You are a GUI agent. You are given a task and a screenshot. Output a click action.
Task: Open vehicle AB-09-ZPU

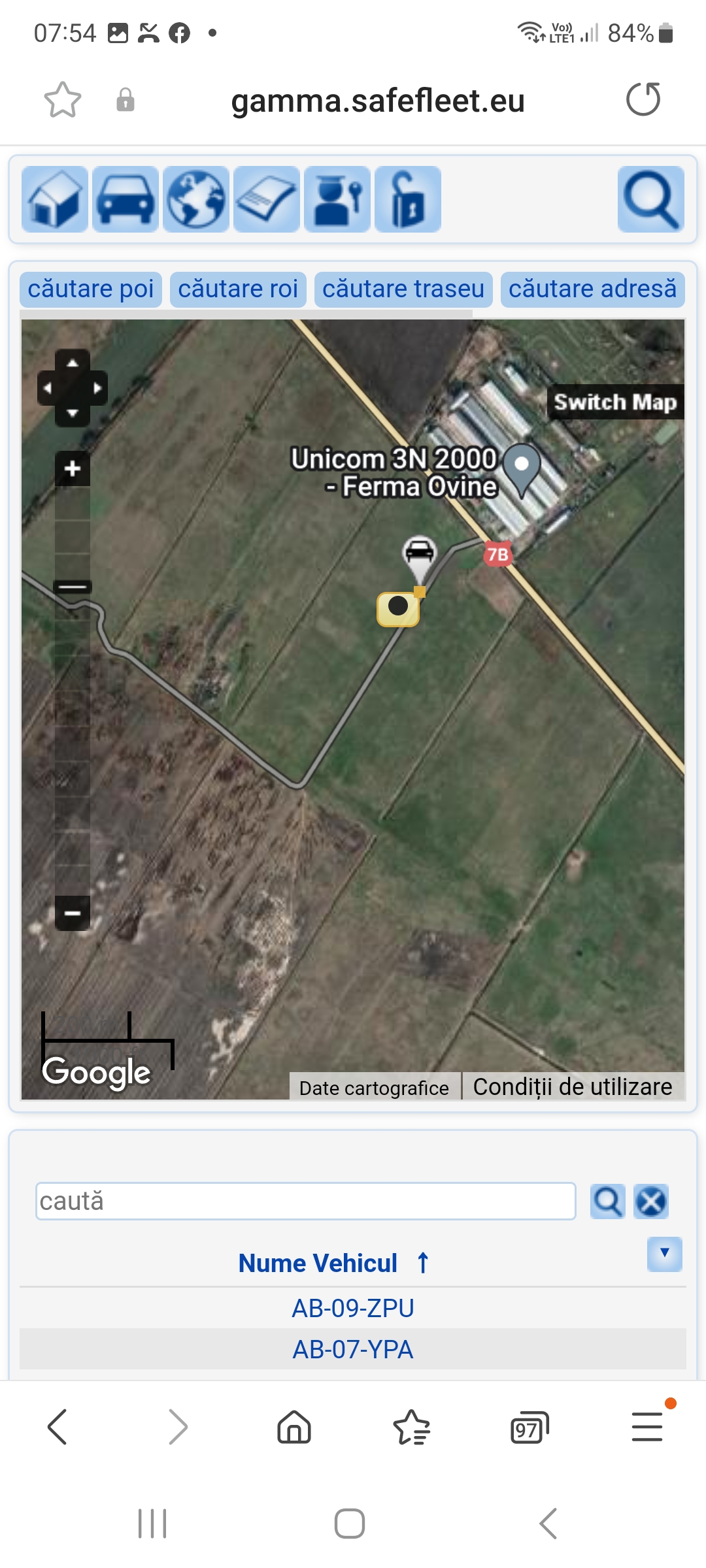353,1308
